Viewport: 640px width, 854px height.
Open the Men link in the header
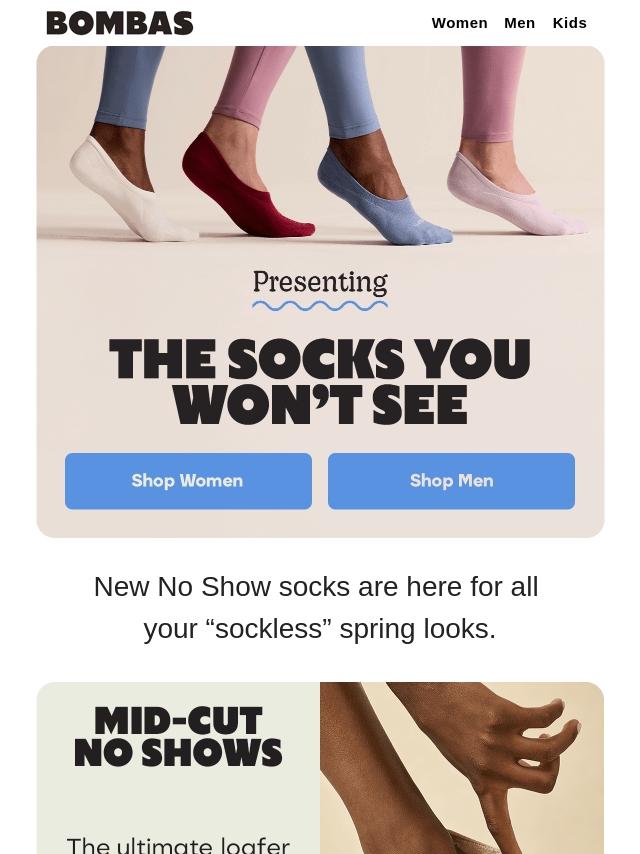pyautogui.click(x=519, y=23)
